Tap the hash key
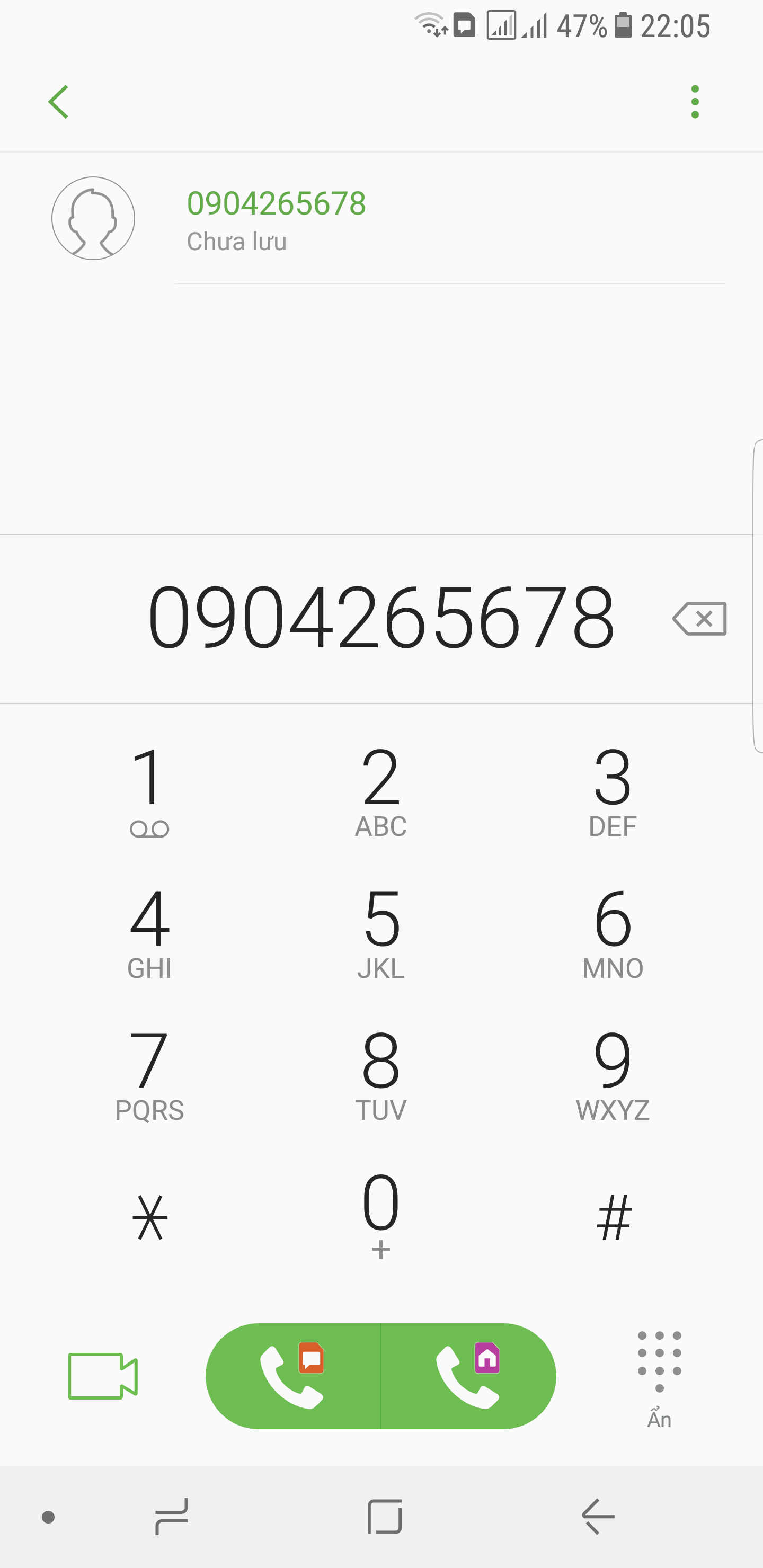 [613, 1217]
